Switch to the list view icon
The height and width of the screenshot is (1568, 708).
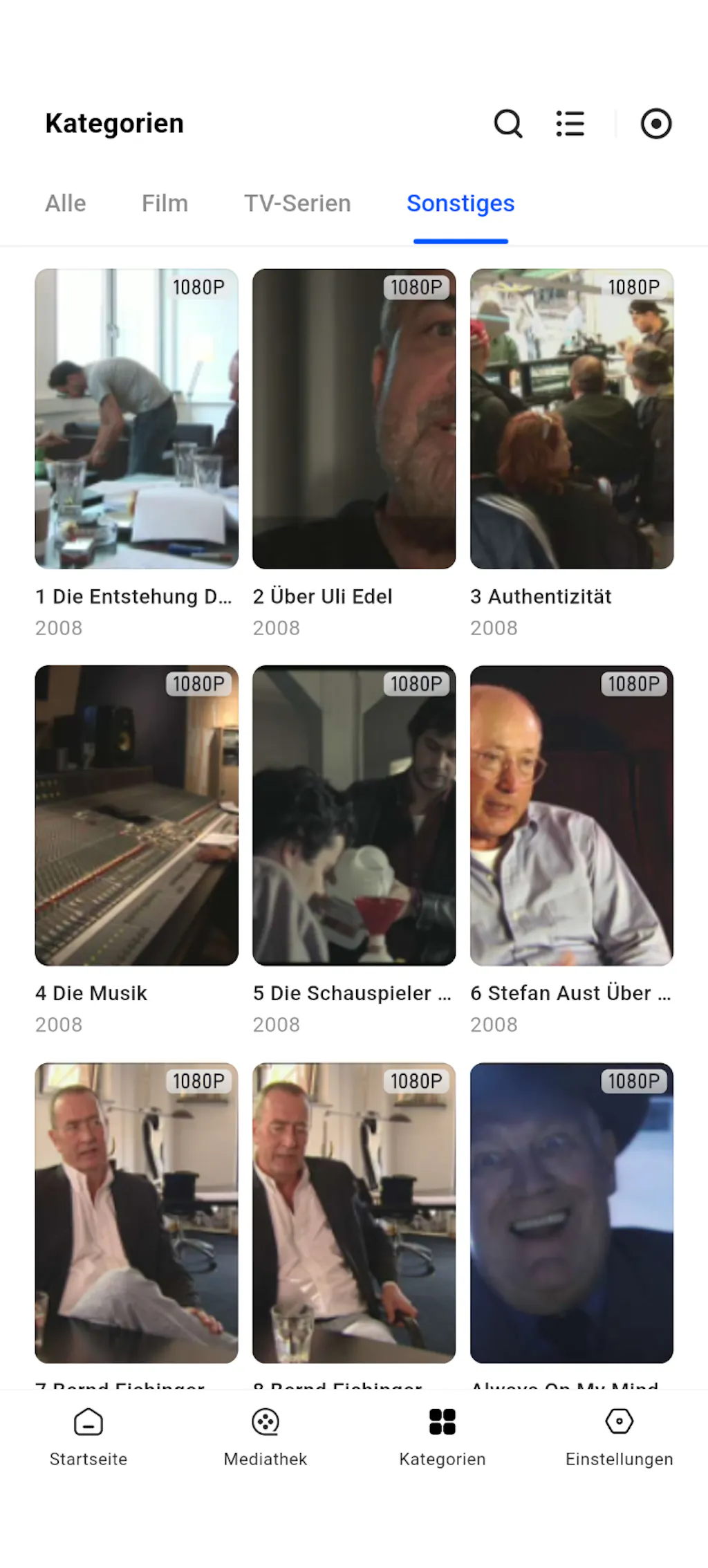point(570,124)
